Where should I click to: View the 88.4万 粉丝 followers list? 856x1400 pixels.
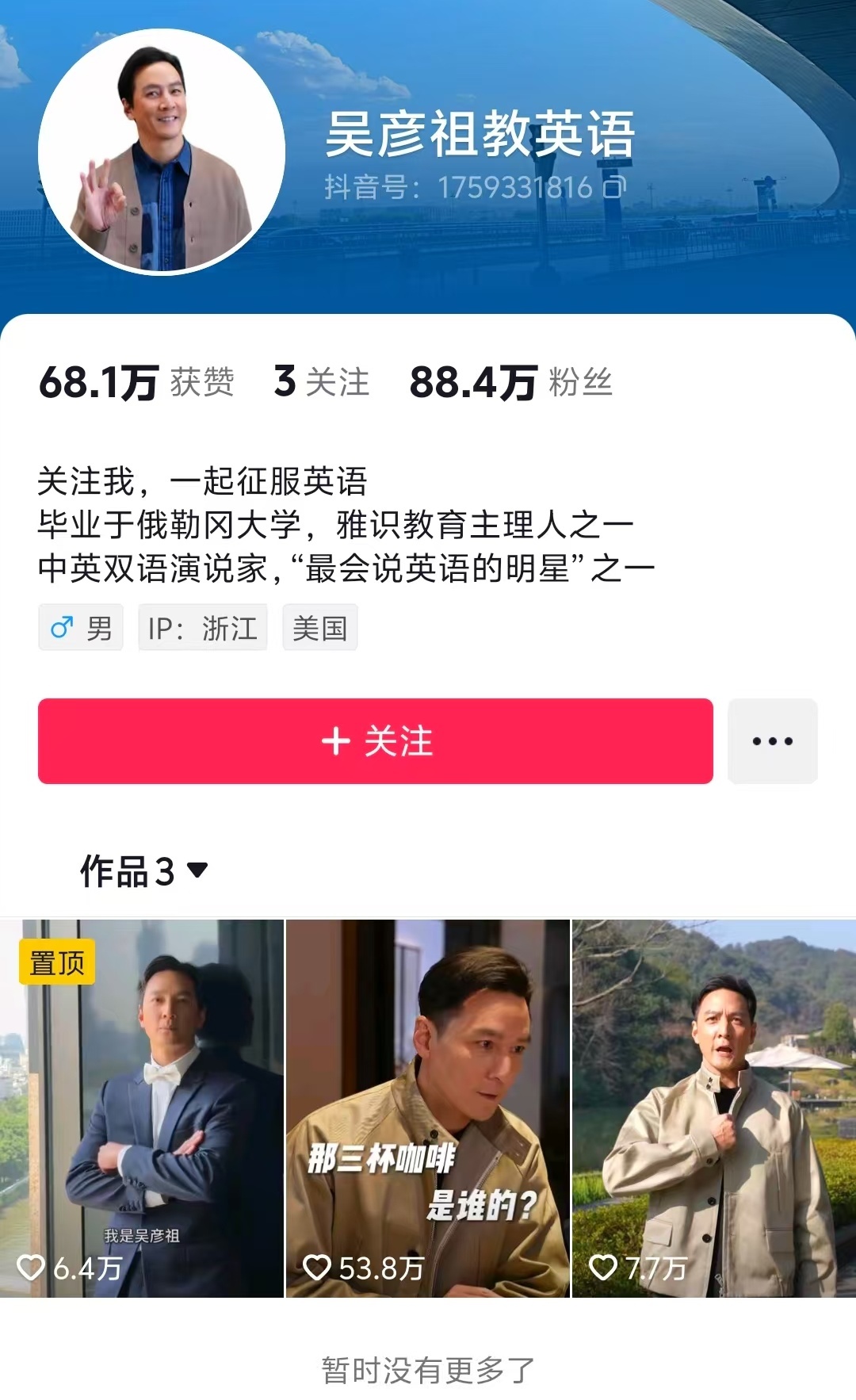pyautogui.click(x=510, y=382)
